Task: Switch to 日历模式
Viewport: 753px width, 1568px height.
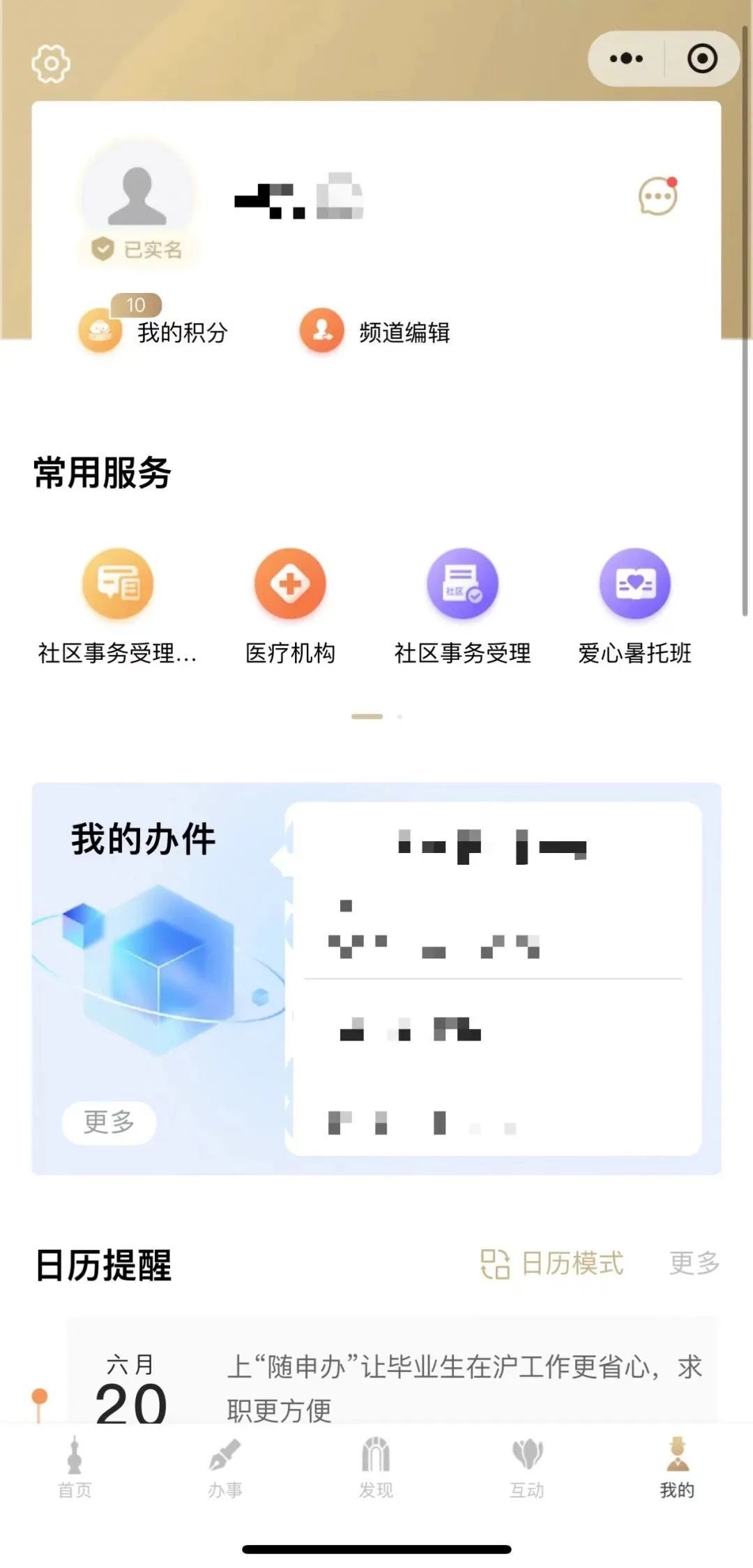Action: [x=552, y=1263]
